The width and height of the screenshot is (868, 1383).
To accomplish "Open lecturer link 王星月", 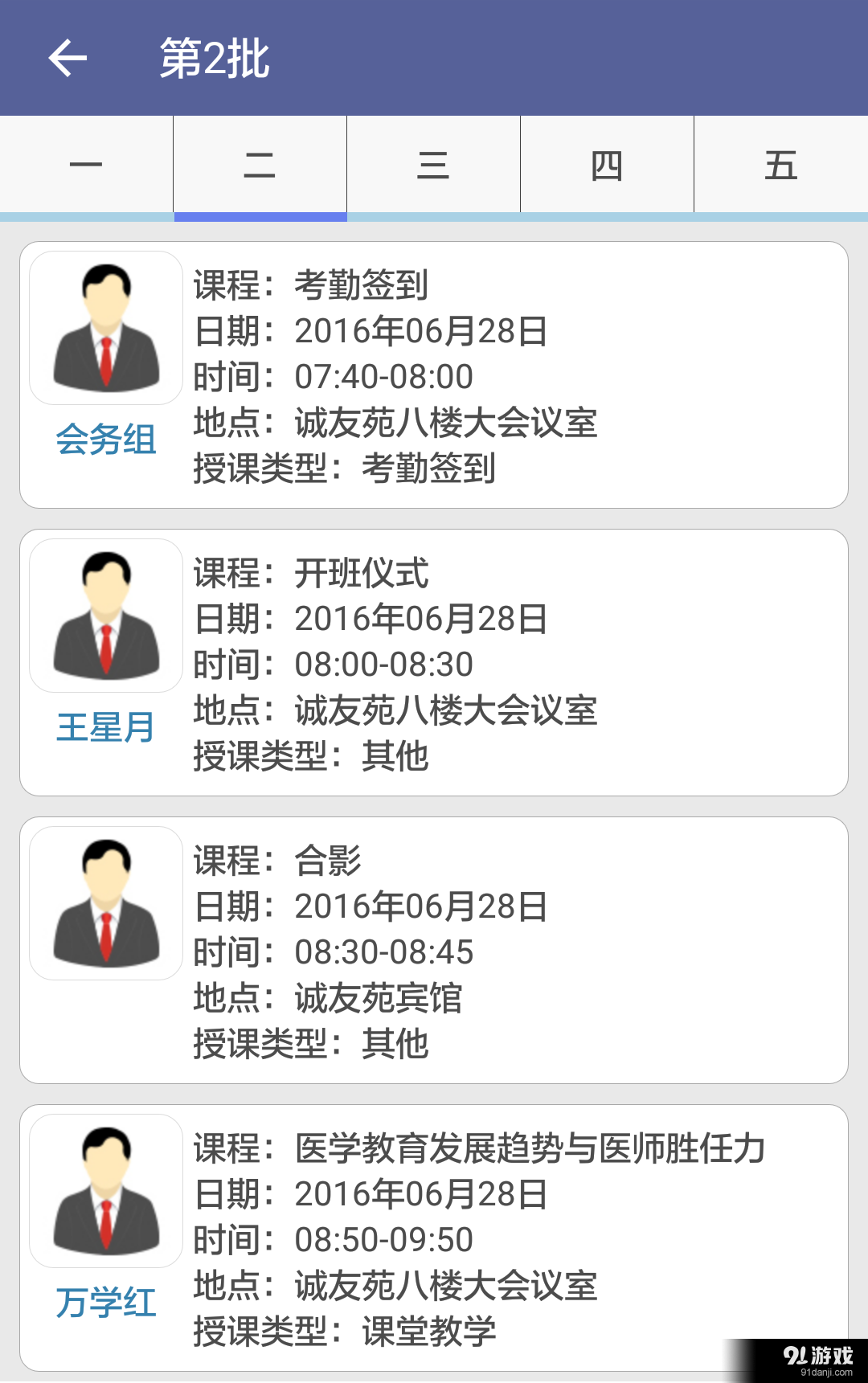I will [x=105, y=726].
